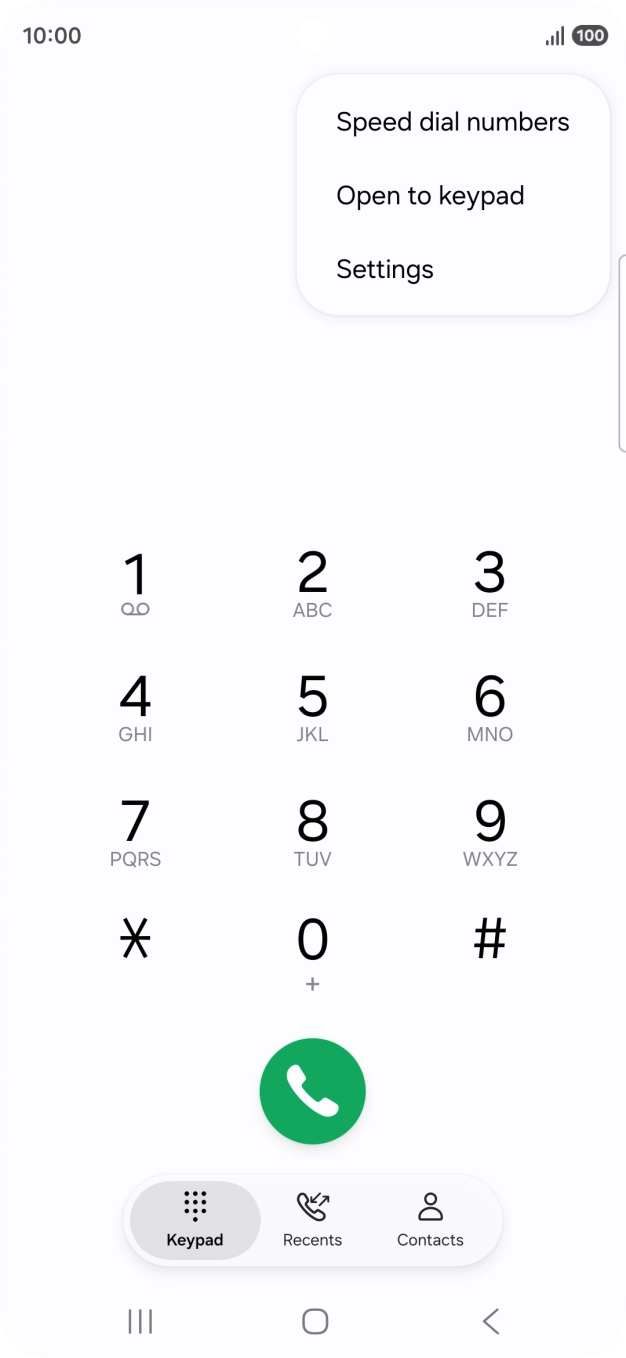Screen dimensions: 626x1358
Task: Go back using the system back button
Action: [x=491, y=1321]
